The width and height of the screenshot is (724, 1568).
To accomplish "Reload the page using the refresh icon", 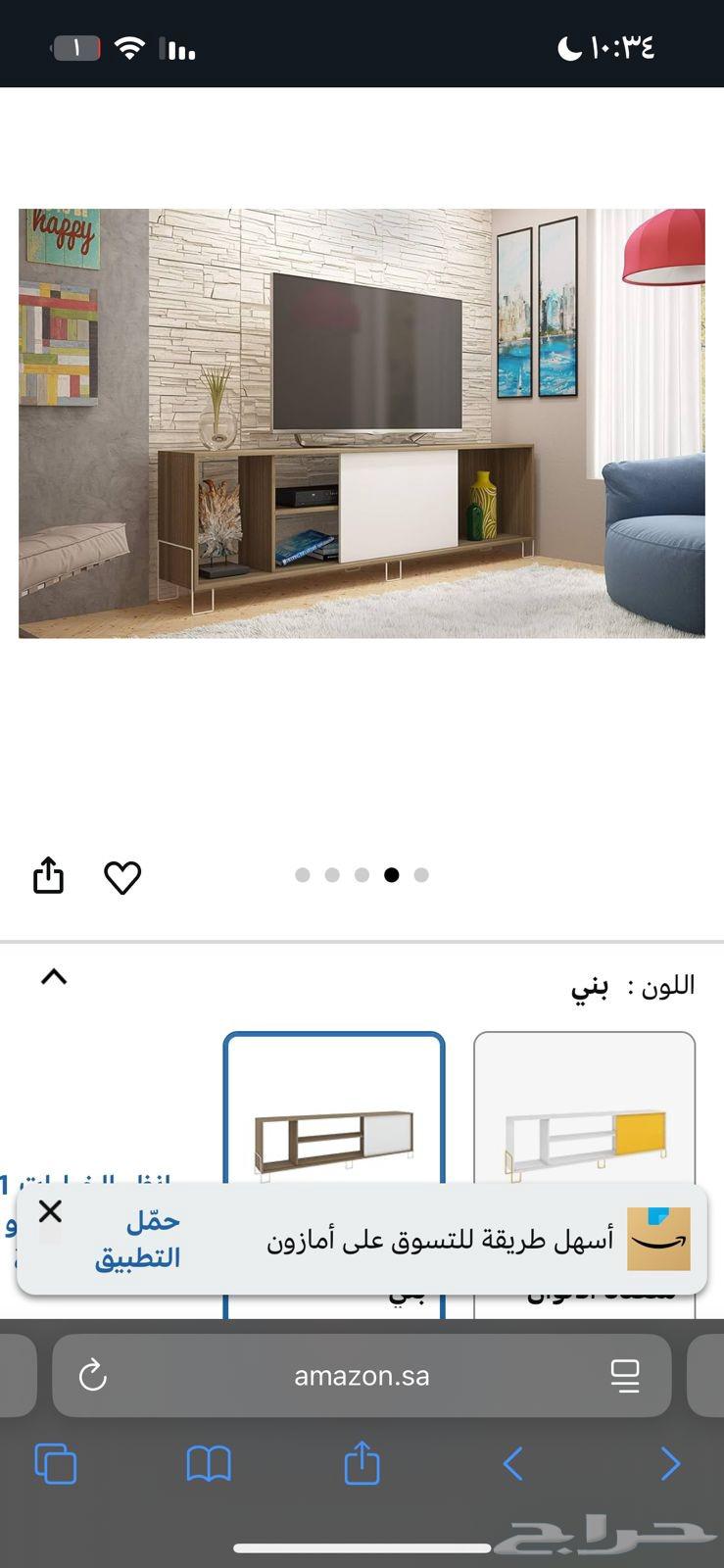I will pos(91,1375).
